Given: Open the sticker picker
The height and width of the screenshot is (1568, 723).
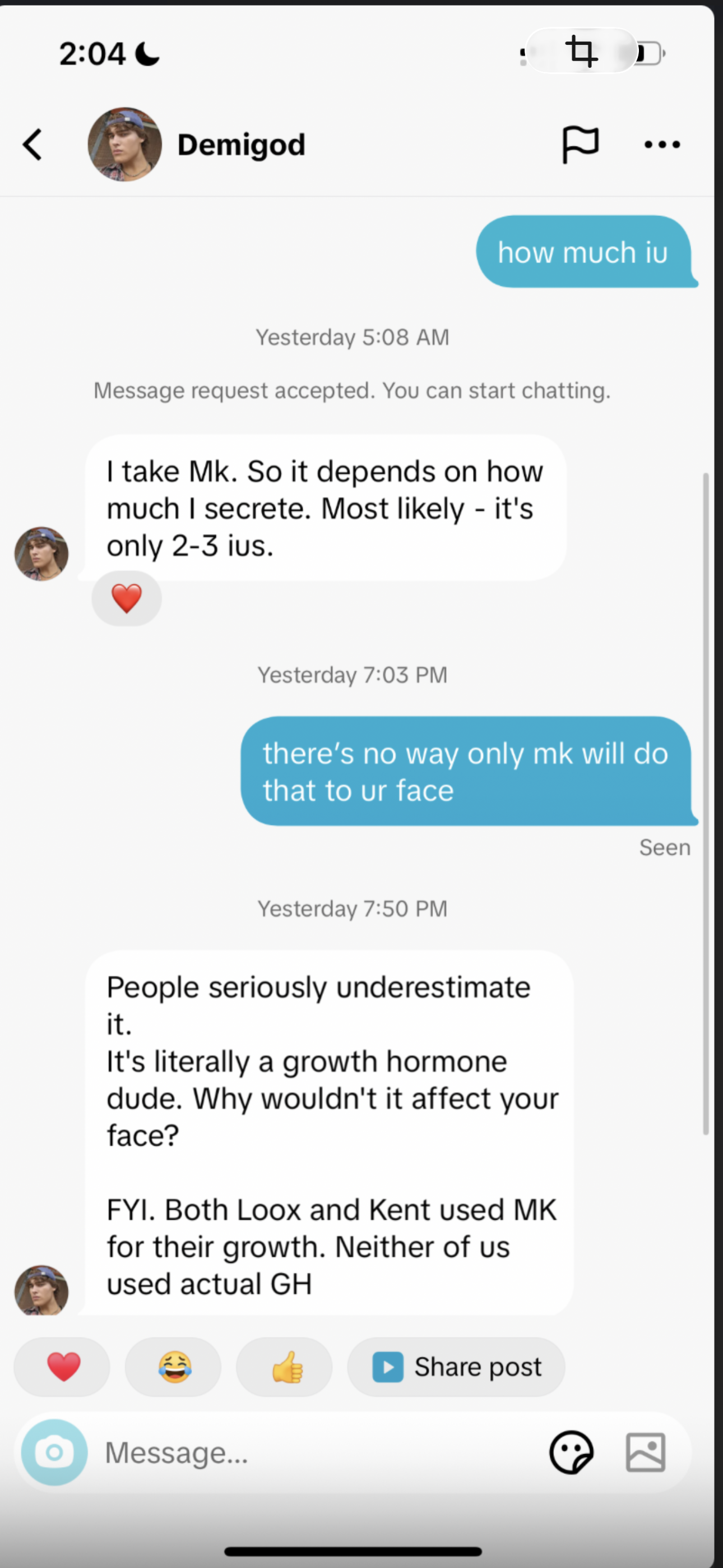Looking at the screenshot, I should 571,1452.
